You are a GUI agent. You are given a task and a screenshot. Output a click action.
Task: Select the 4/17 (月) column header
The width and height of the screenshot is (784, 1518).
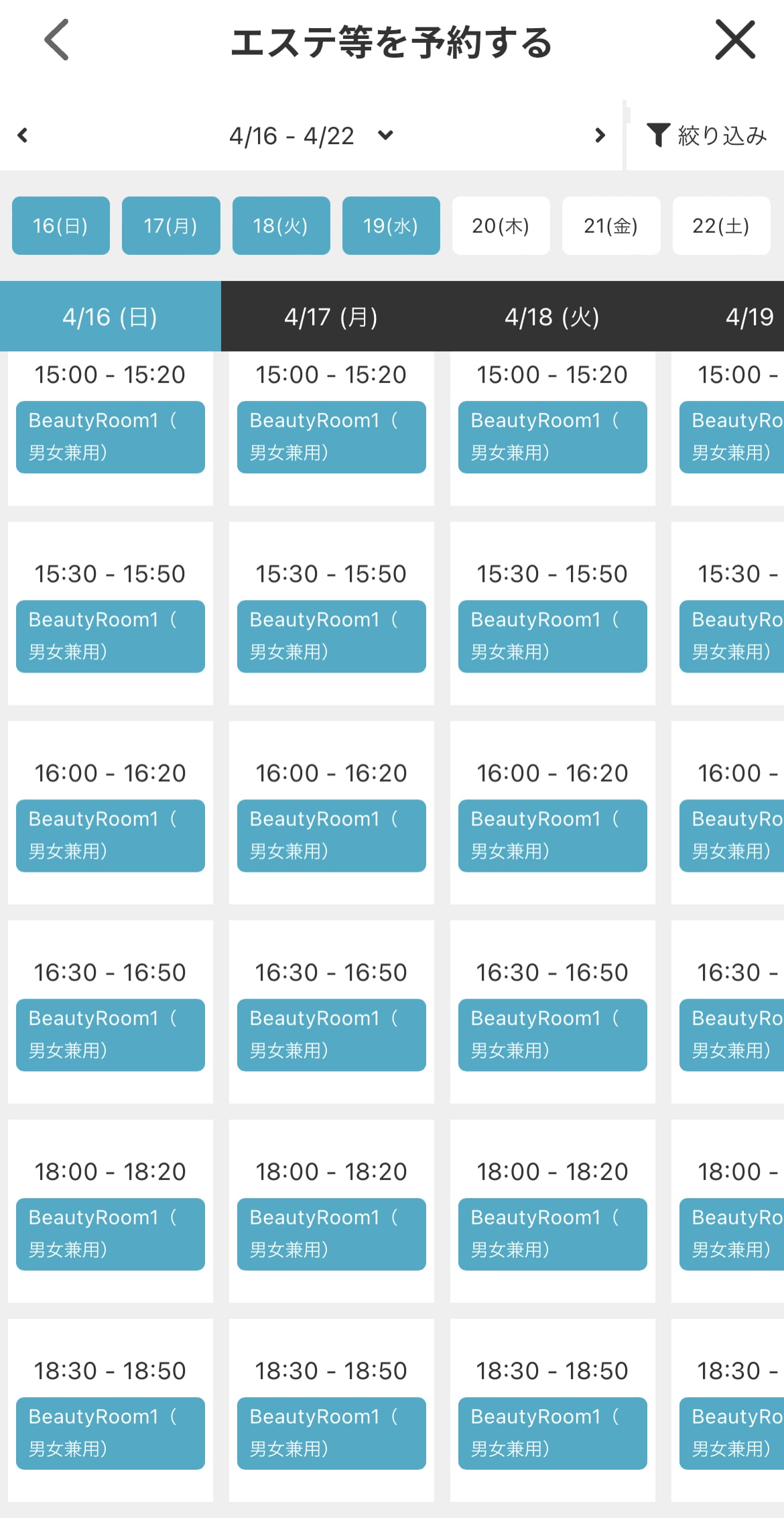[332, 316]
